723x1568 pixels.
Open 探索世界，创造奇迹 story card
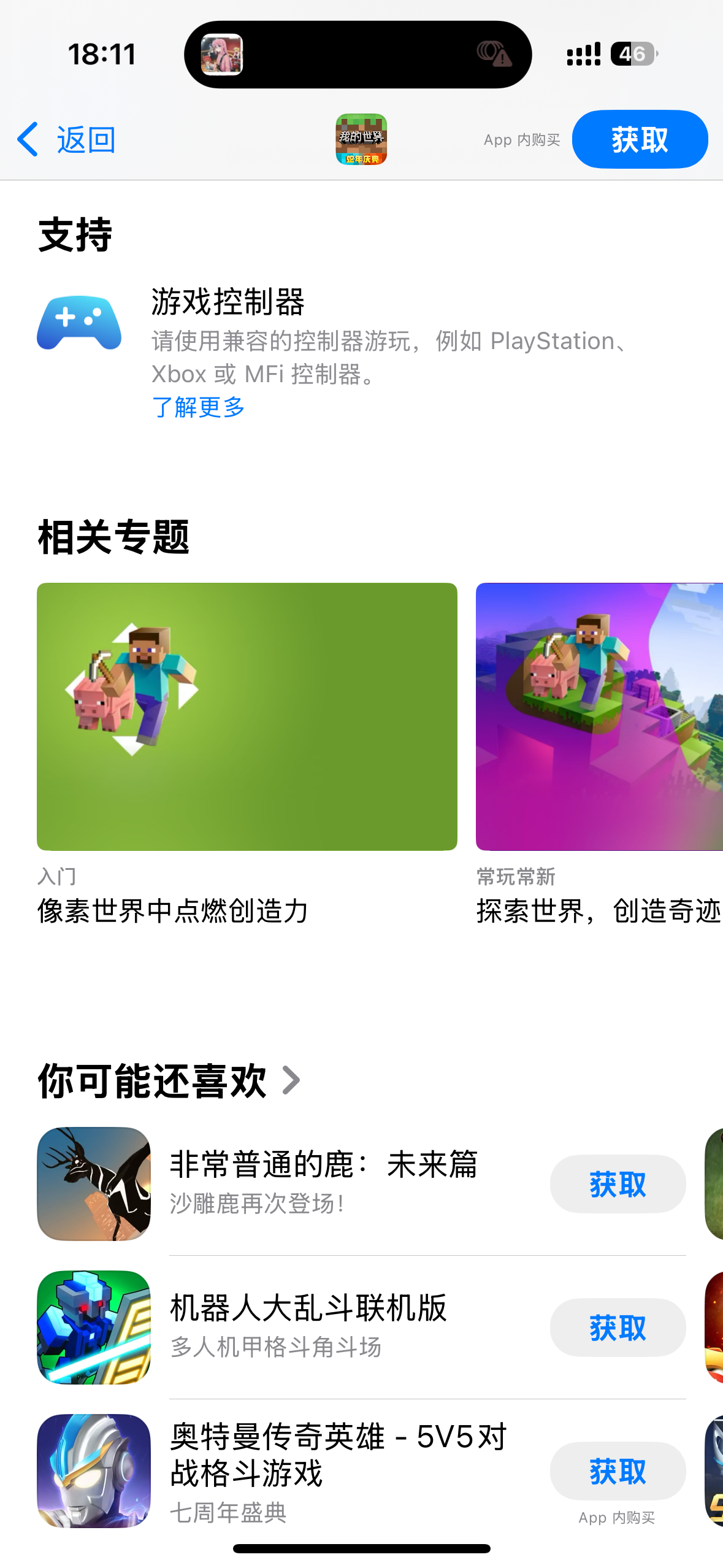click(x=599, y=717)
